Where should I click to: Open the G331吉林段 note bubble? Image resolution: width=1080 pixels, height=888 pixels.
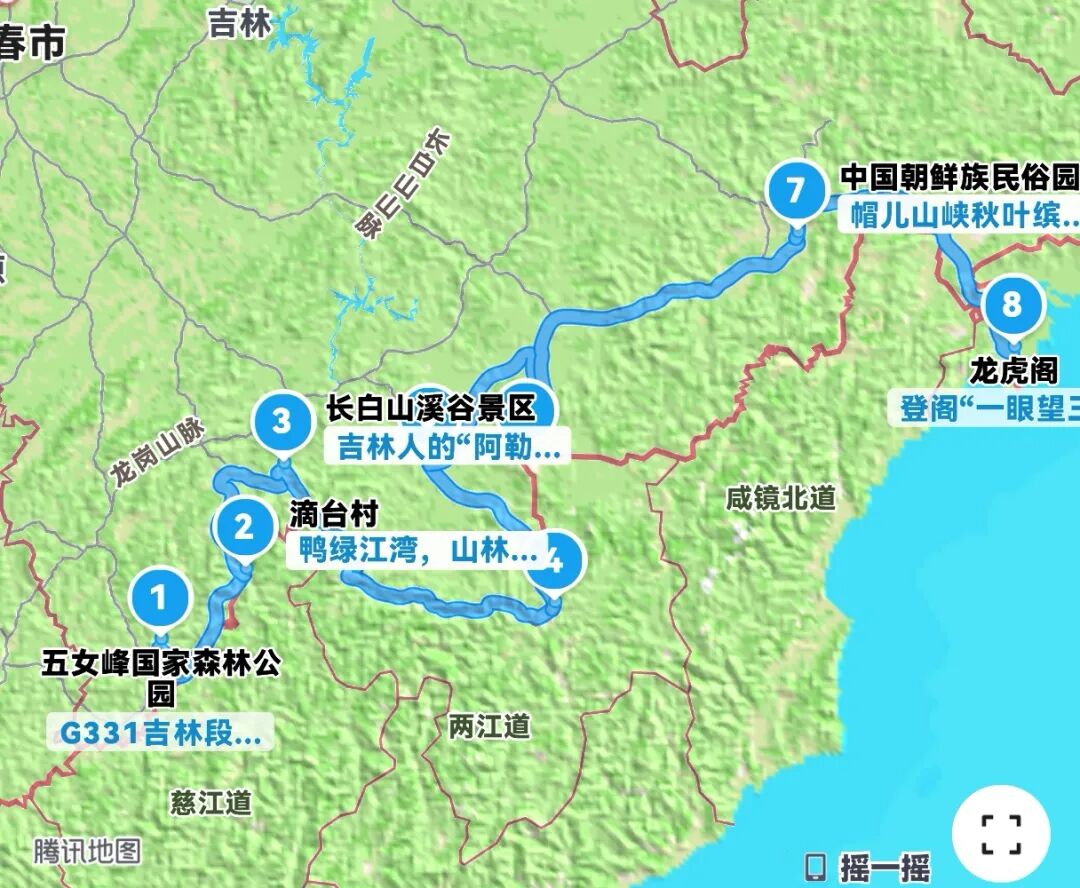(x=160, y=732)
